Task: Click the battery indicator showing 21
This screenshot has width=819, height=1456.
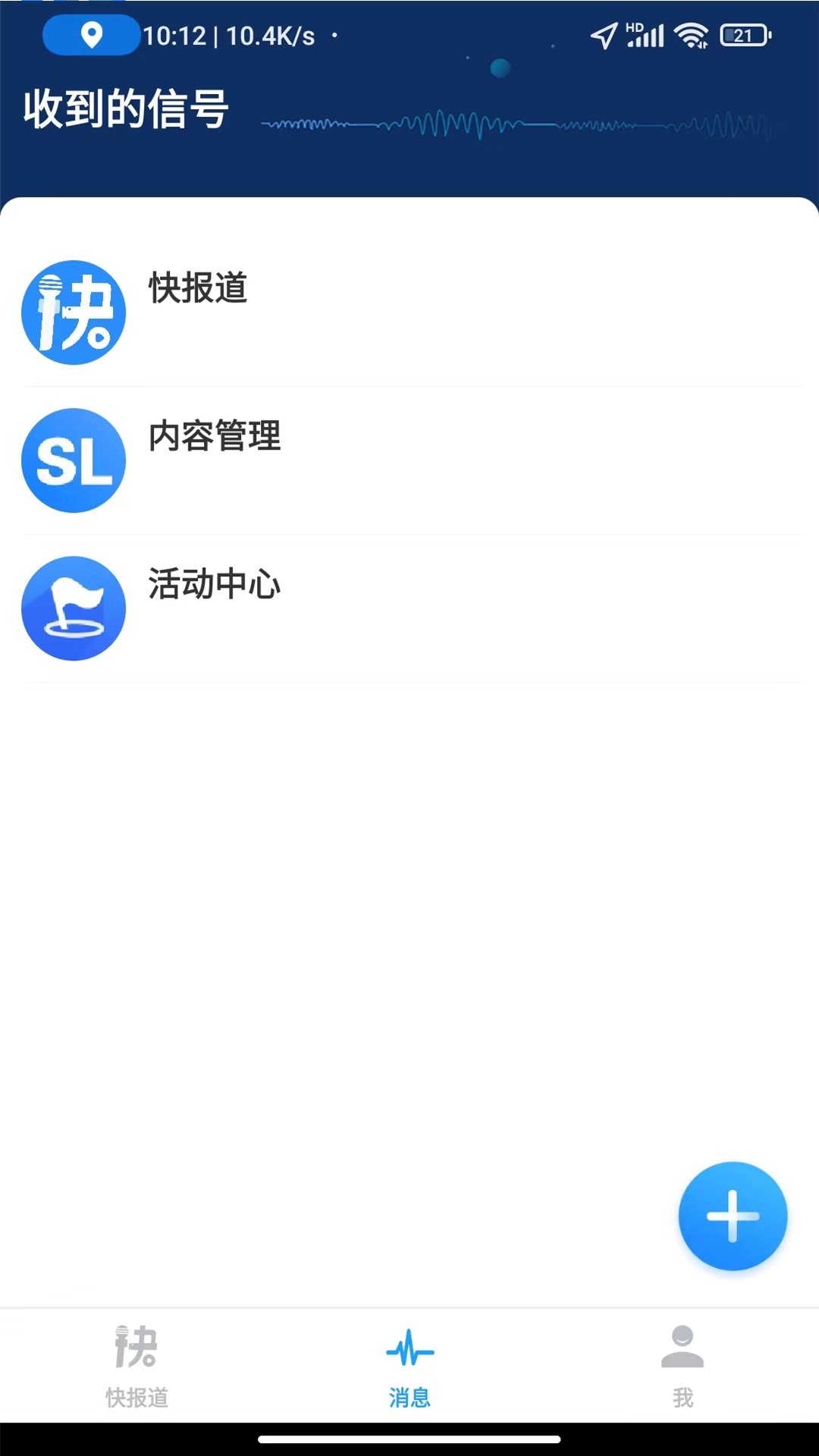Action: point(744,35)
